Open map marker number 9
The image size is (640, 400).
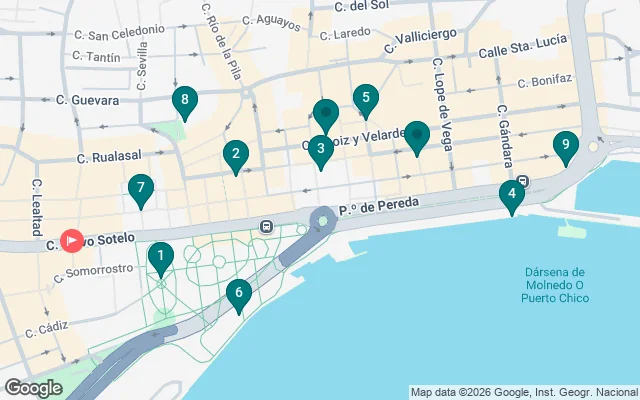point(566,146)
